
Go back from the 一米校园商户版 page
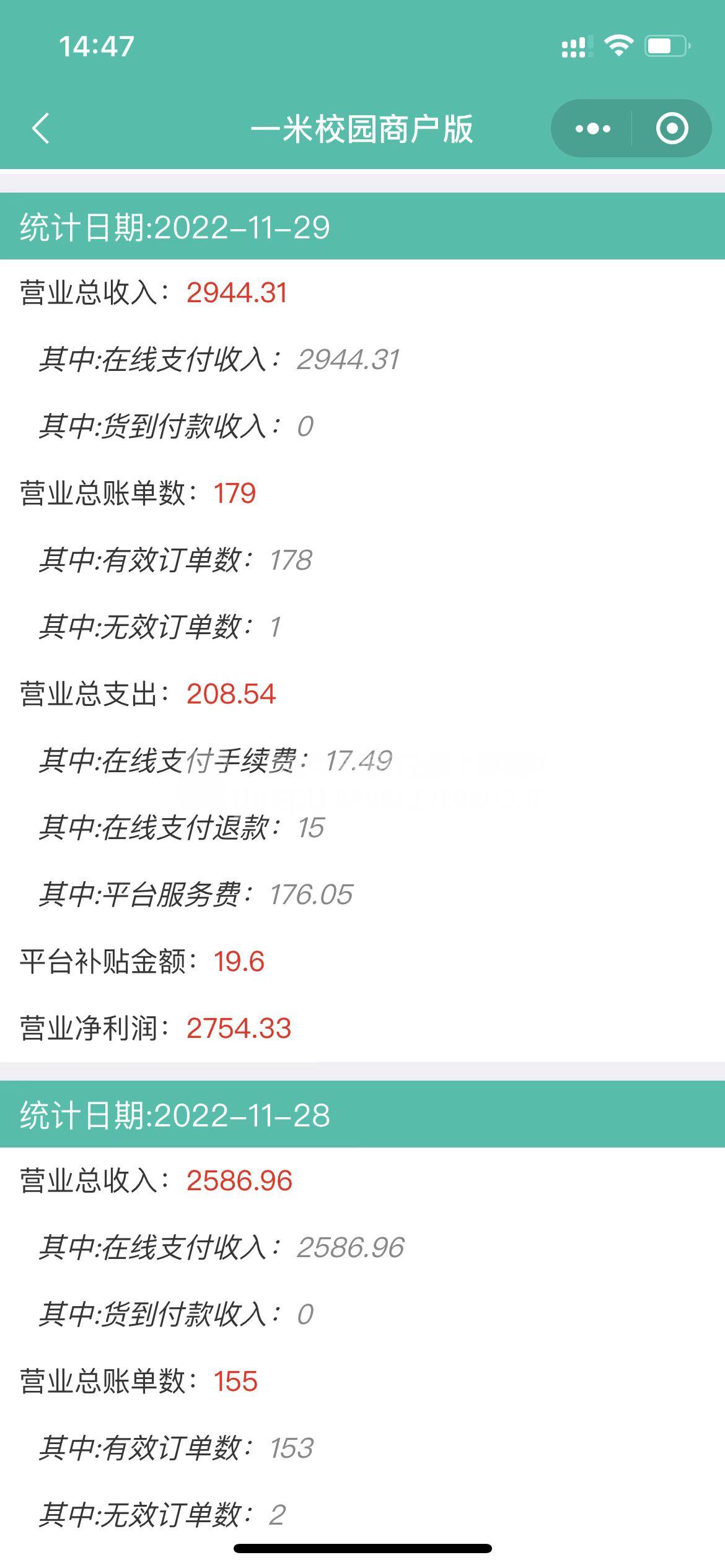[x=41, y=129]
